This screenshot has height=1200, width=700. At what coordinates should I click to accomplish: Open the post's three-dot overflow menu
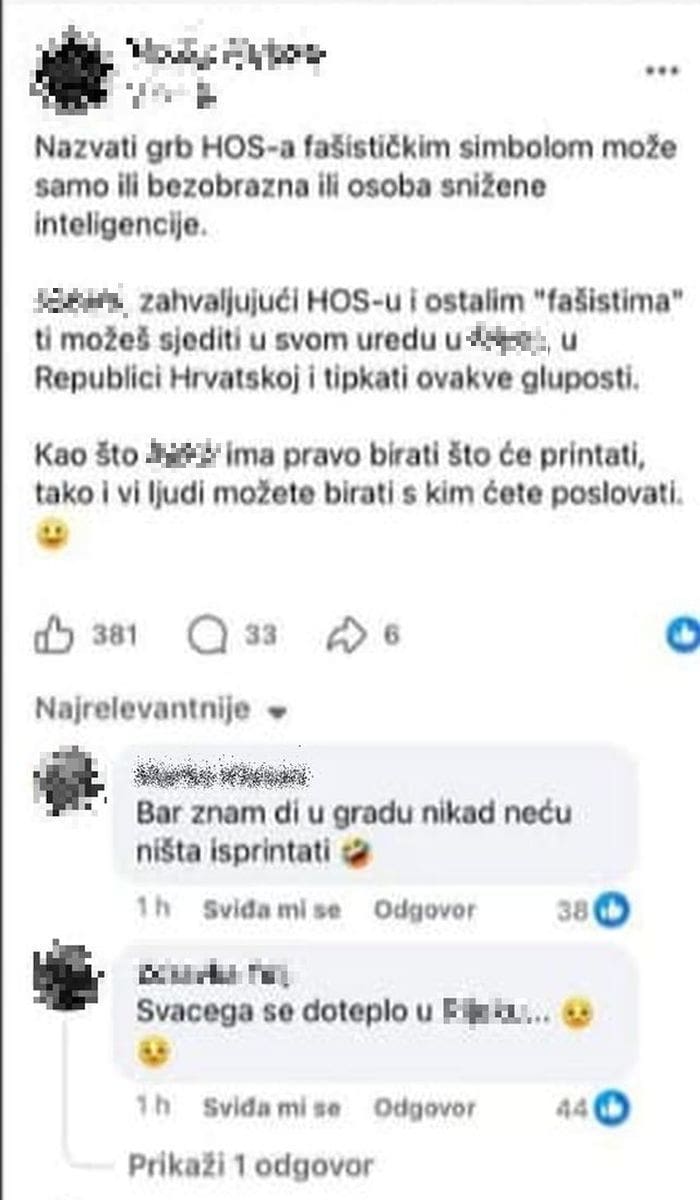pyautogui.click(x=661, y=71)
